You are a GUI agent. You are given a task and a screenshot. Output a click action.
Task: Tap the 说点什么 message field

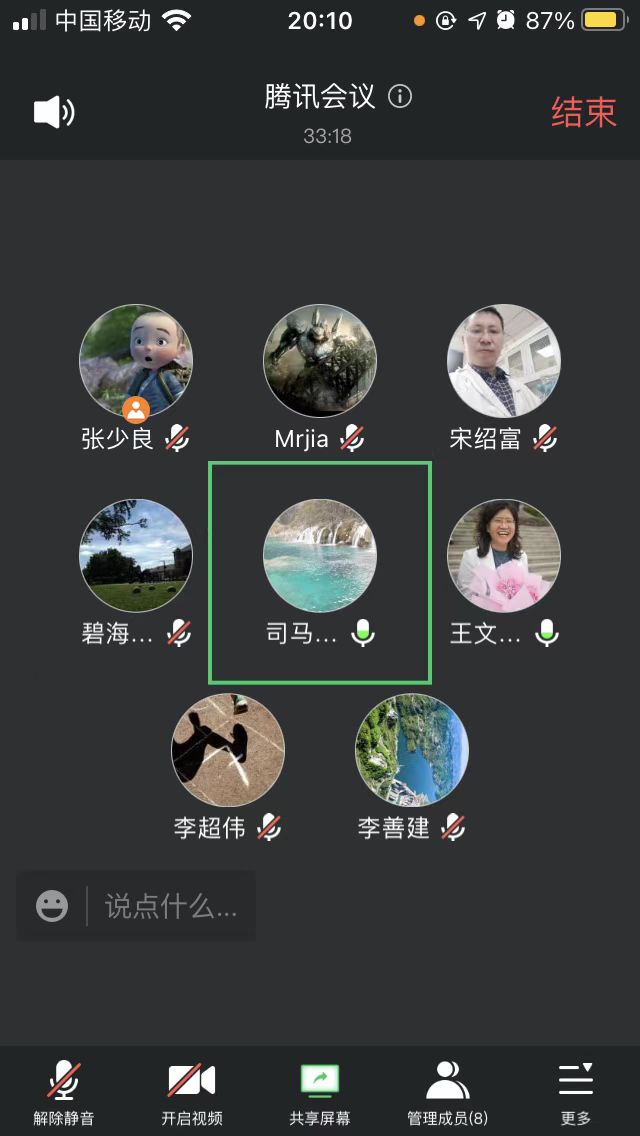coord(171,906)
